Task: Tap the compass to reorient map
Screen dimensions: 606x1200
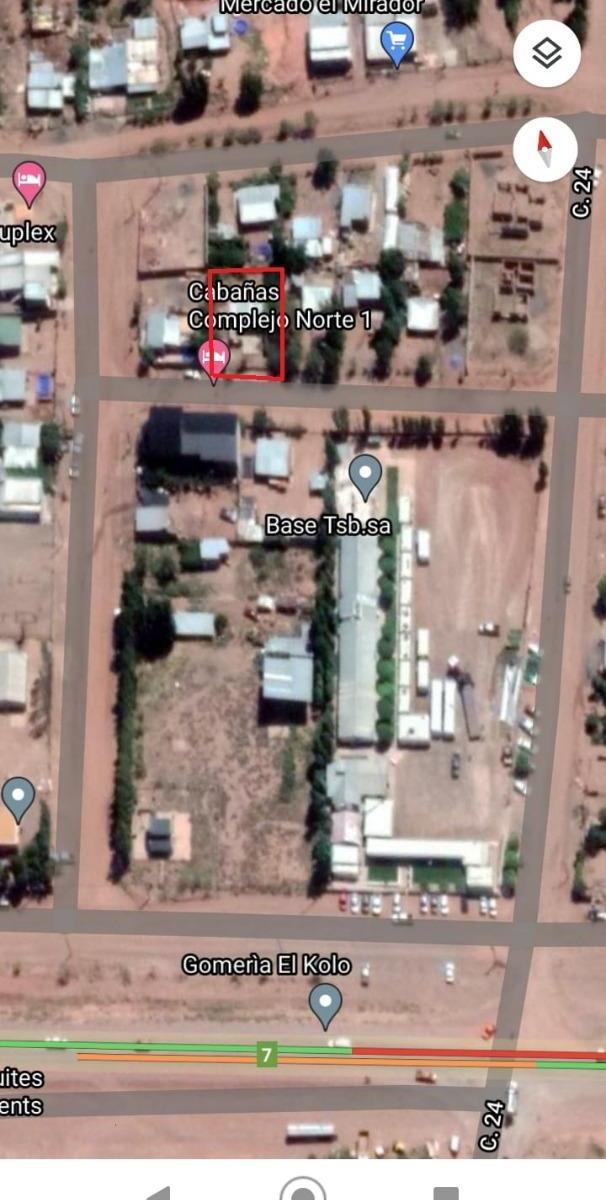Action: point(545,149)
